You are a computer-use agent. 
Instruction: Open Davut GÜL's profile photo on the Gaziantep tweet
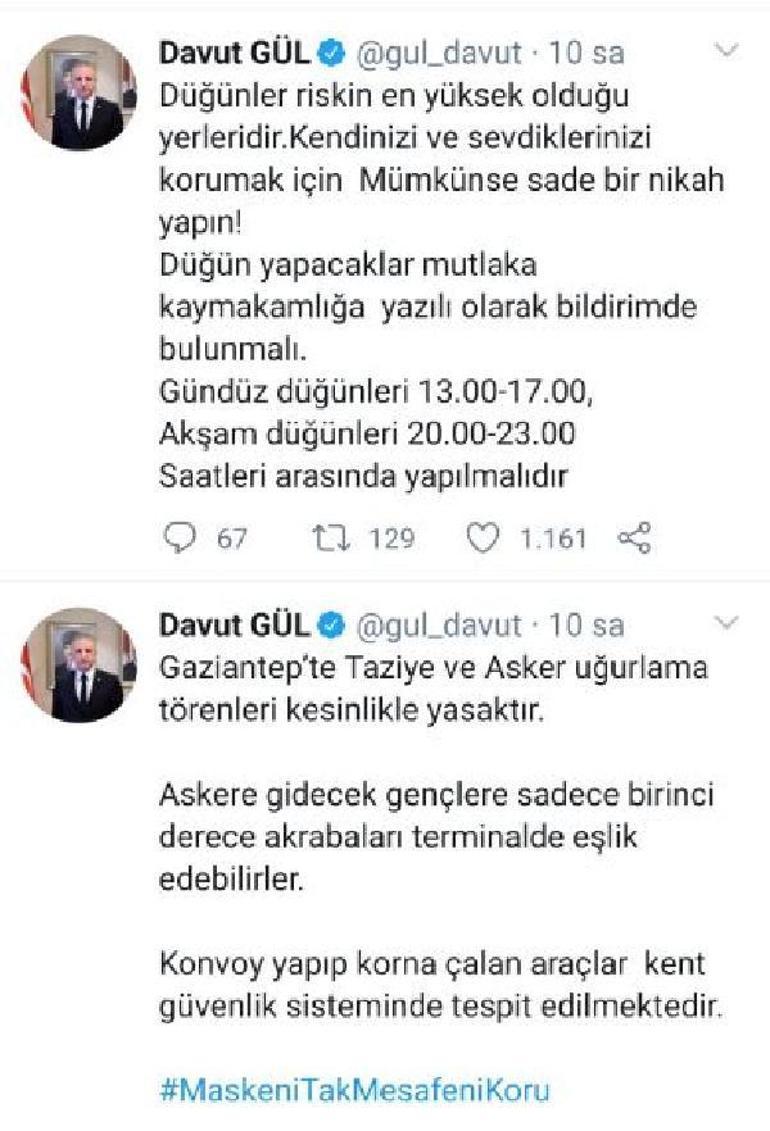79,665
